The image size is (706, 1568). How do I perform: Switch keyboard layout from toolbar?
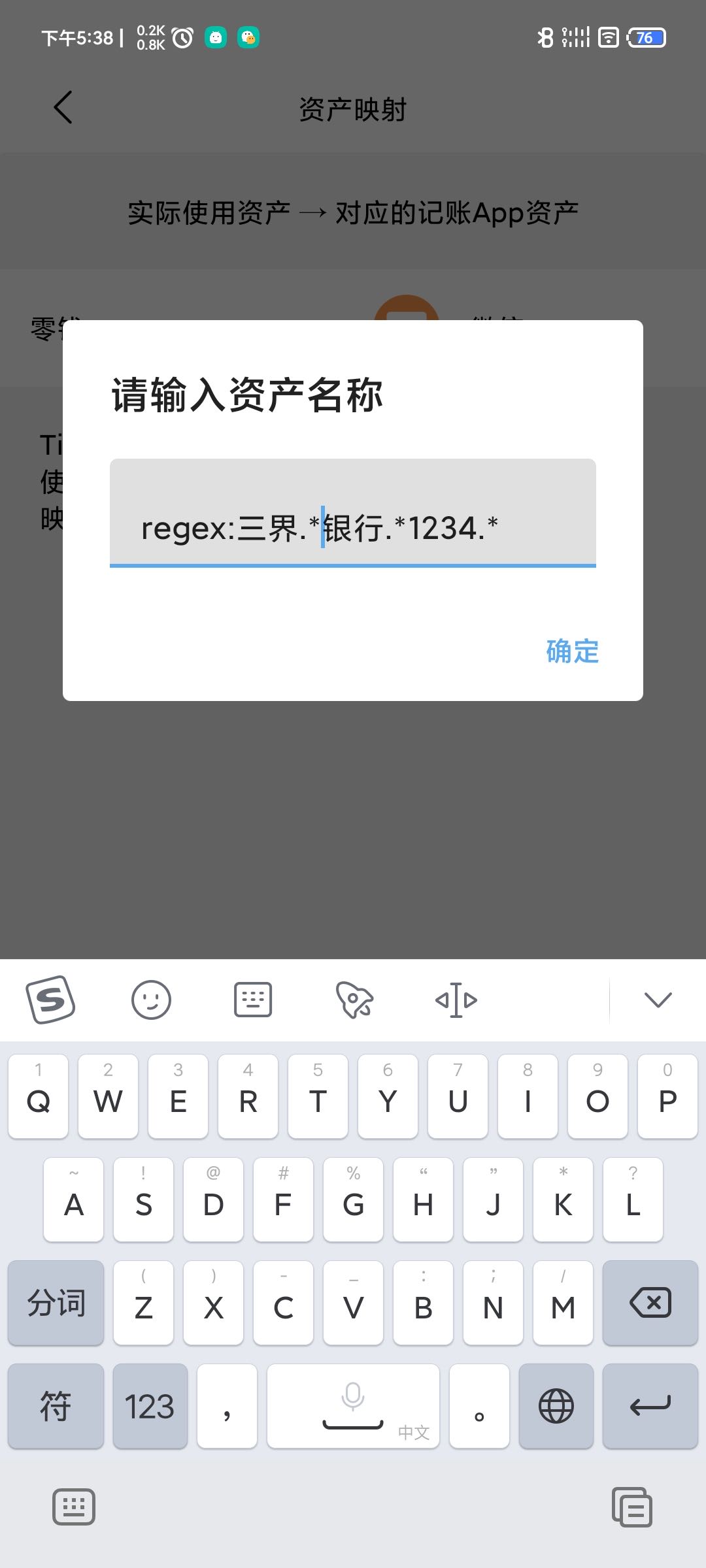click(x=253, y=1000)
